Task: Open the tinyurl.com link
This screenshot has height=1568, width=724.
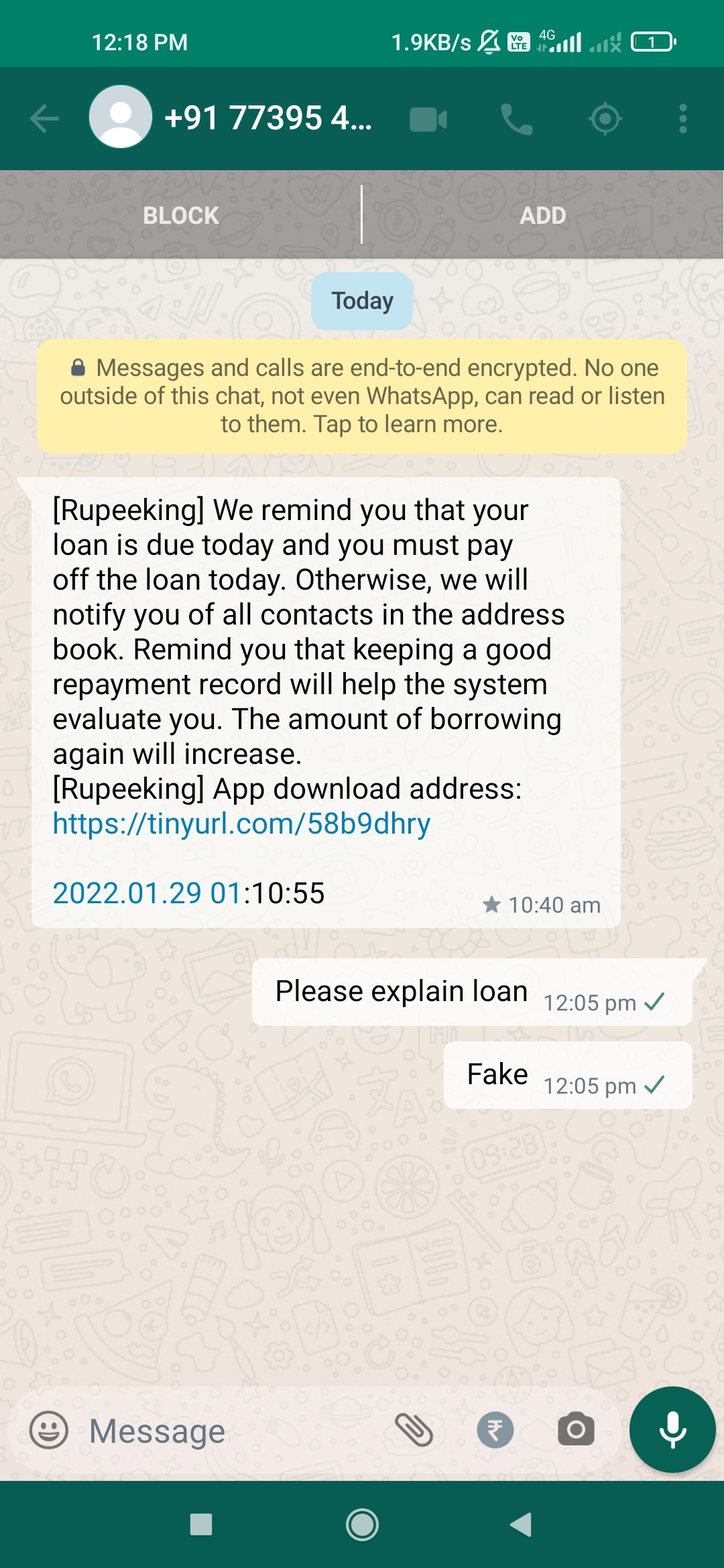Action: 241,824
